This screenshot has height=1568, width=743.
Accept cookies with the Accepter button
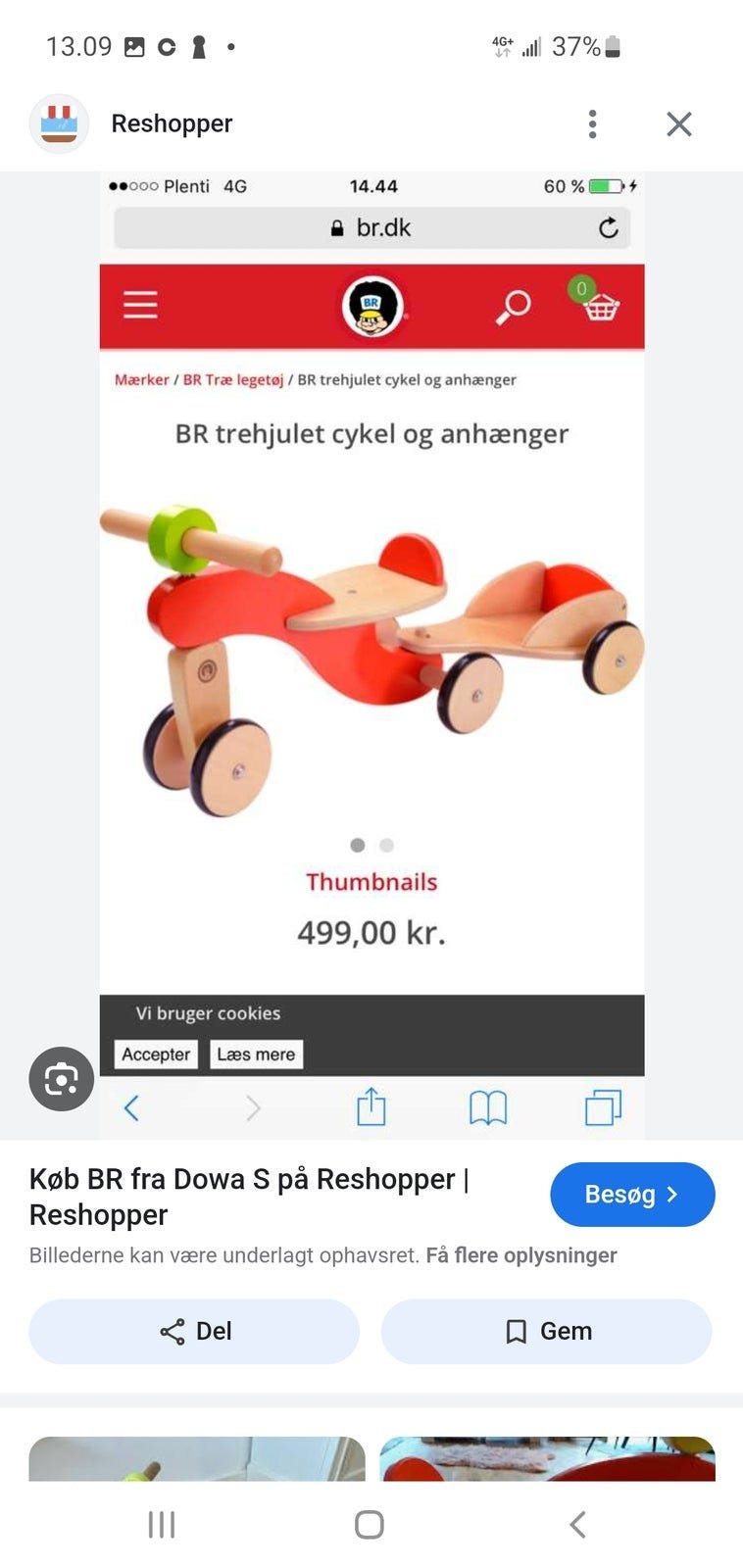coord(155,1053)
